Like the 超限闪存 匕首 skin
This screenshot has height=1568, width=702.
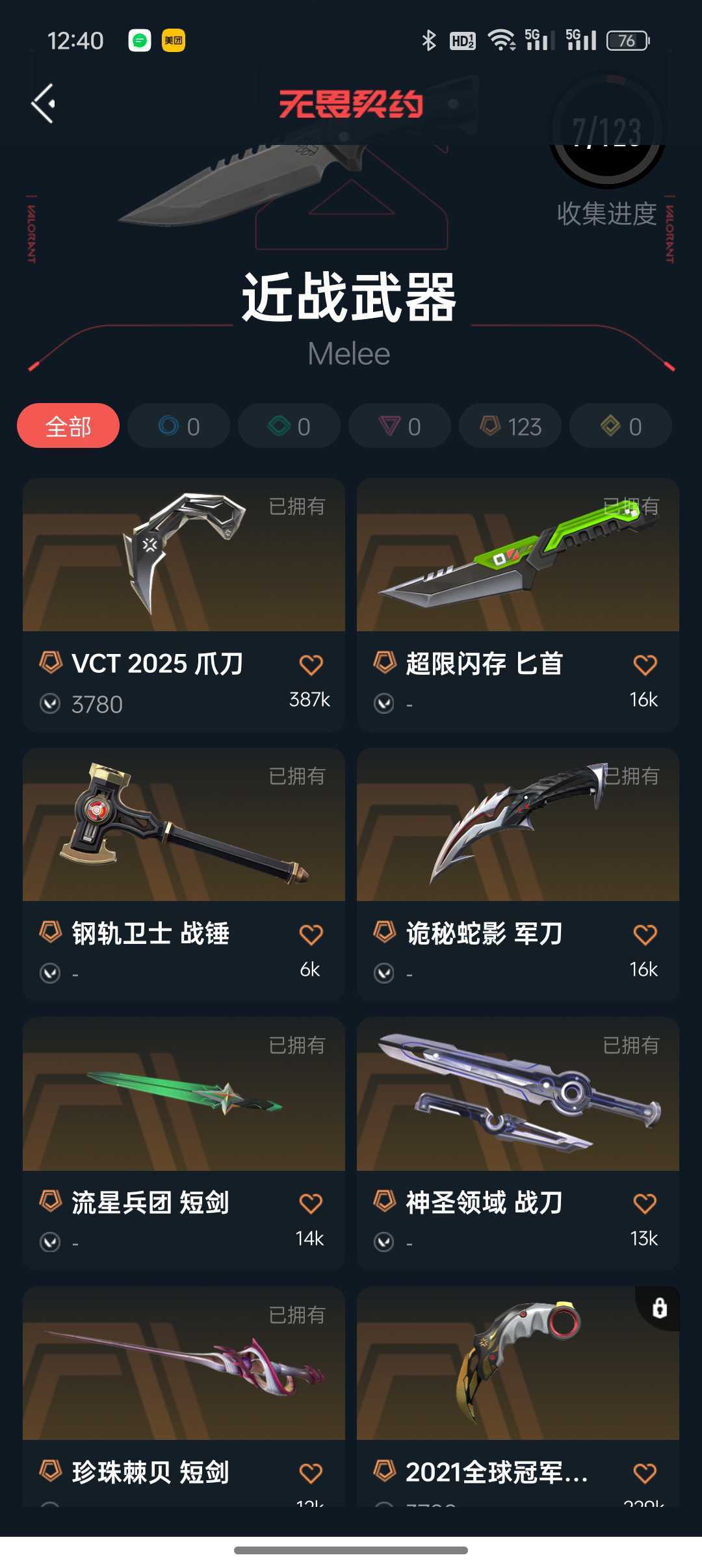[645, 664]
